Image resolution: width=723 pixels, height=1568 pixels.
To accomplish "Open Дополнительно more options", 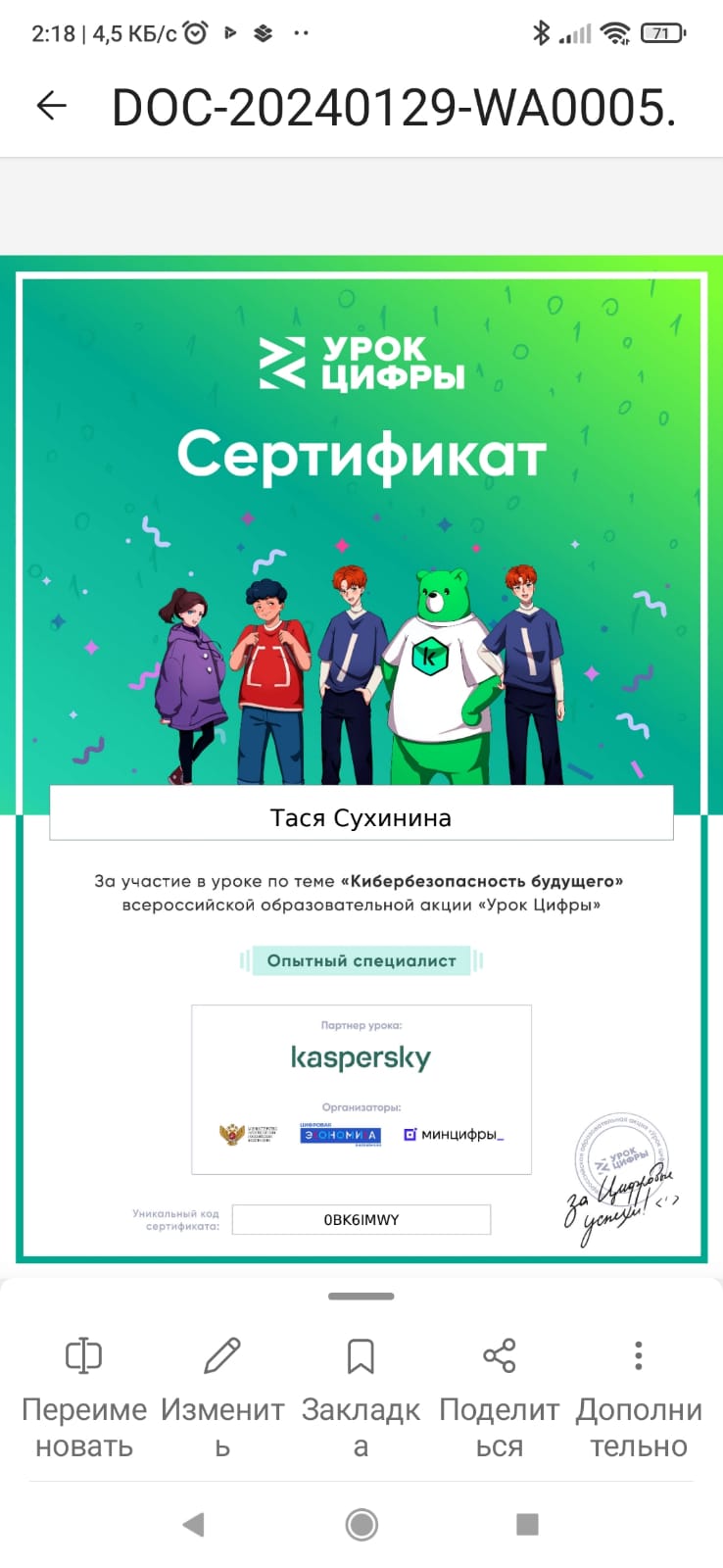I will tap(639, 1394).
